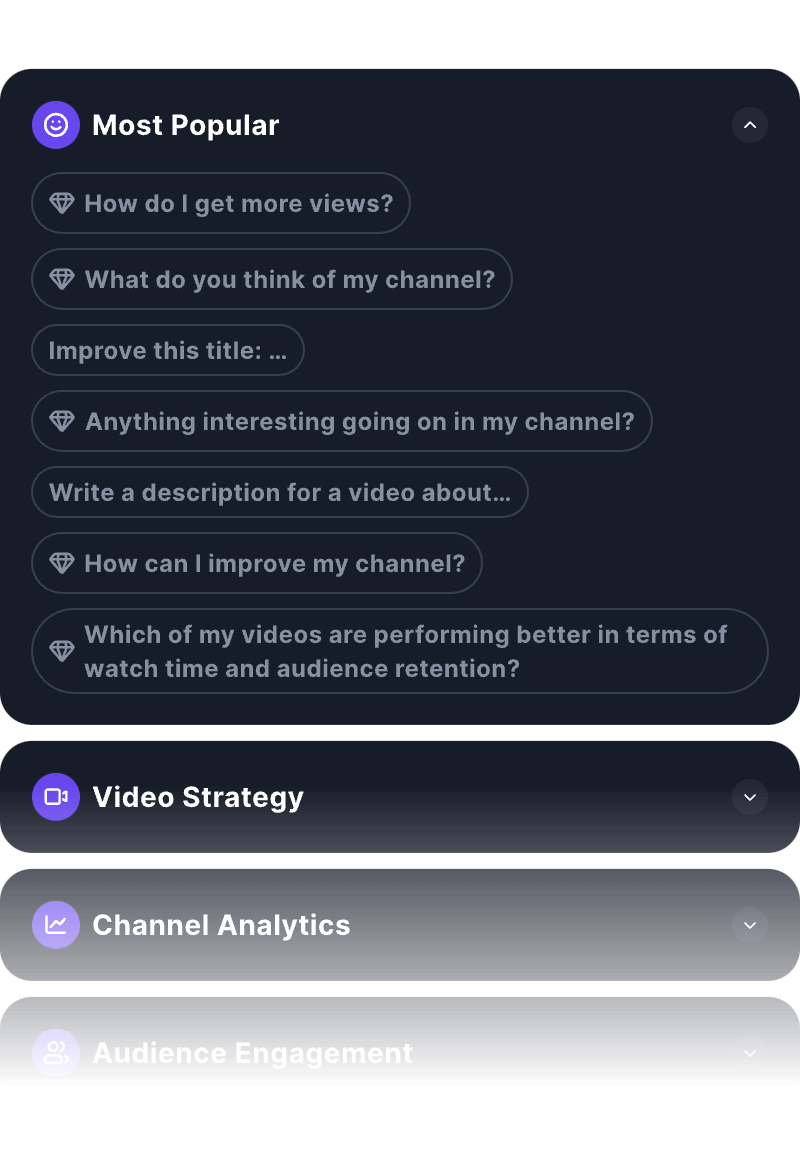Image resolution: width=800 pixels, height=1162 pixels.
Task: Select the diamond icon on 'How can I improve my channel?'
Action: click(x=62, y=563)
